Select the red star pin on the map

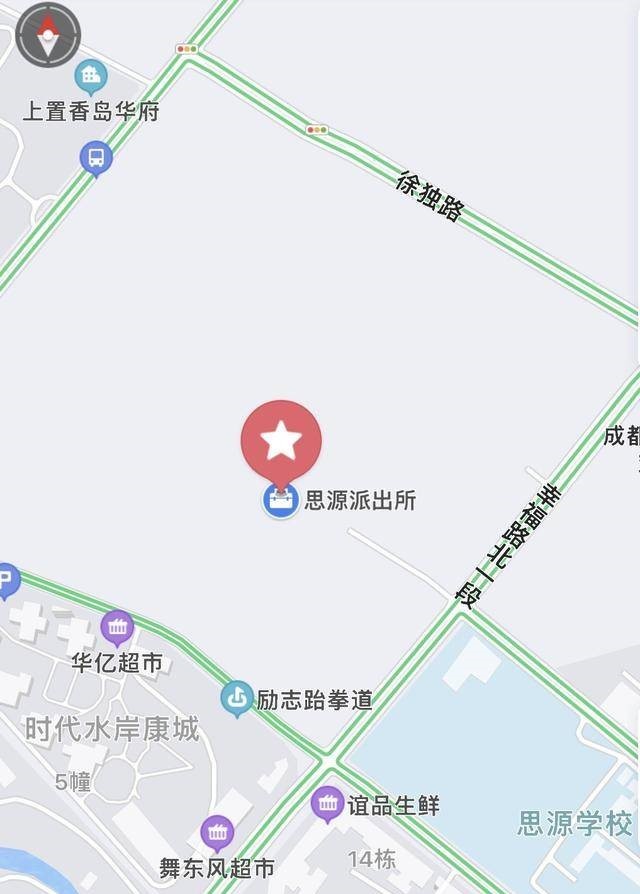281,439
